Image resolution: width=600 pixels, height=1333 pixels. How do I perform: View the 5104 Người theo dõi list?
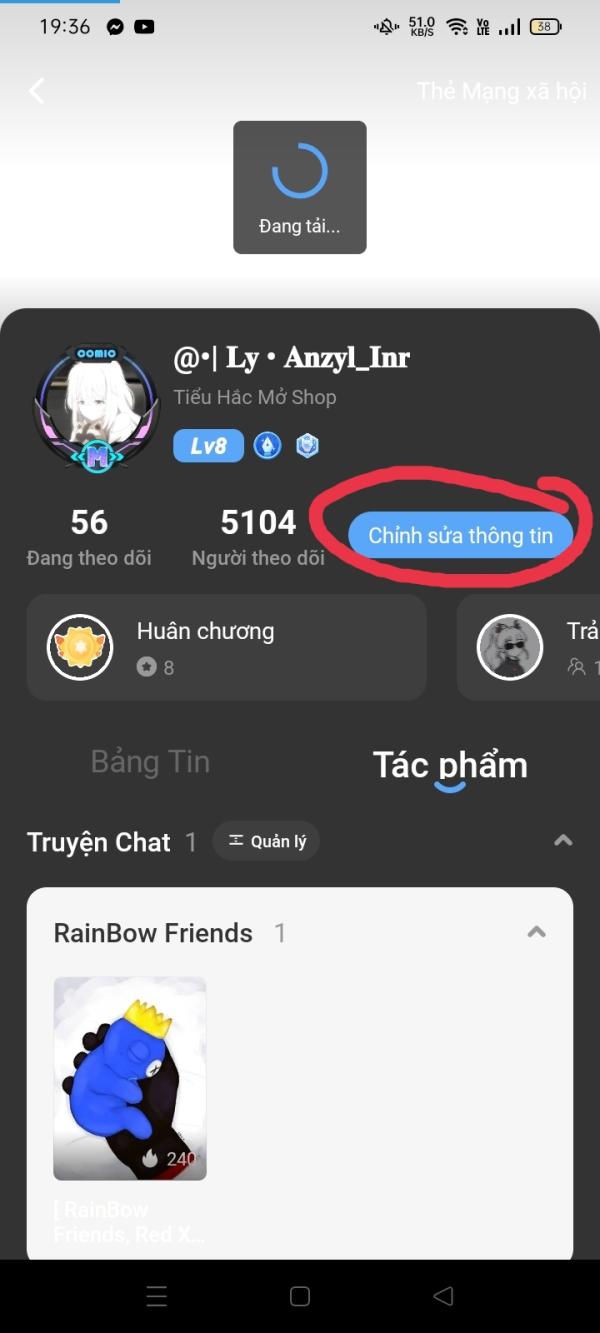[258, 537]
